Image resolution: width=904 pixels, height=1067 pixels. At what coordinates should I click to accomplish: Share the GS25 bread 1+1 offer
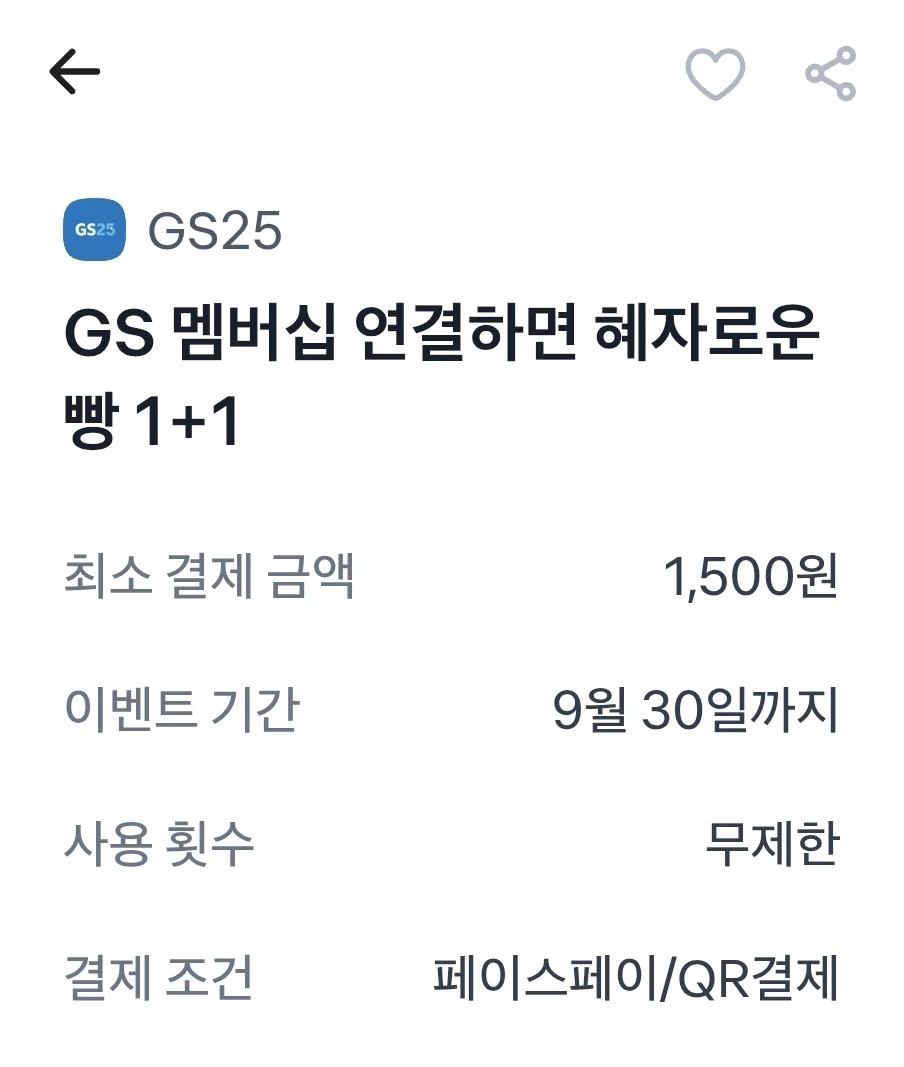[830, 73]
